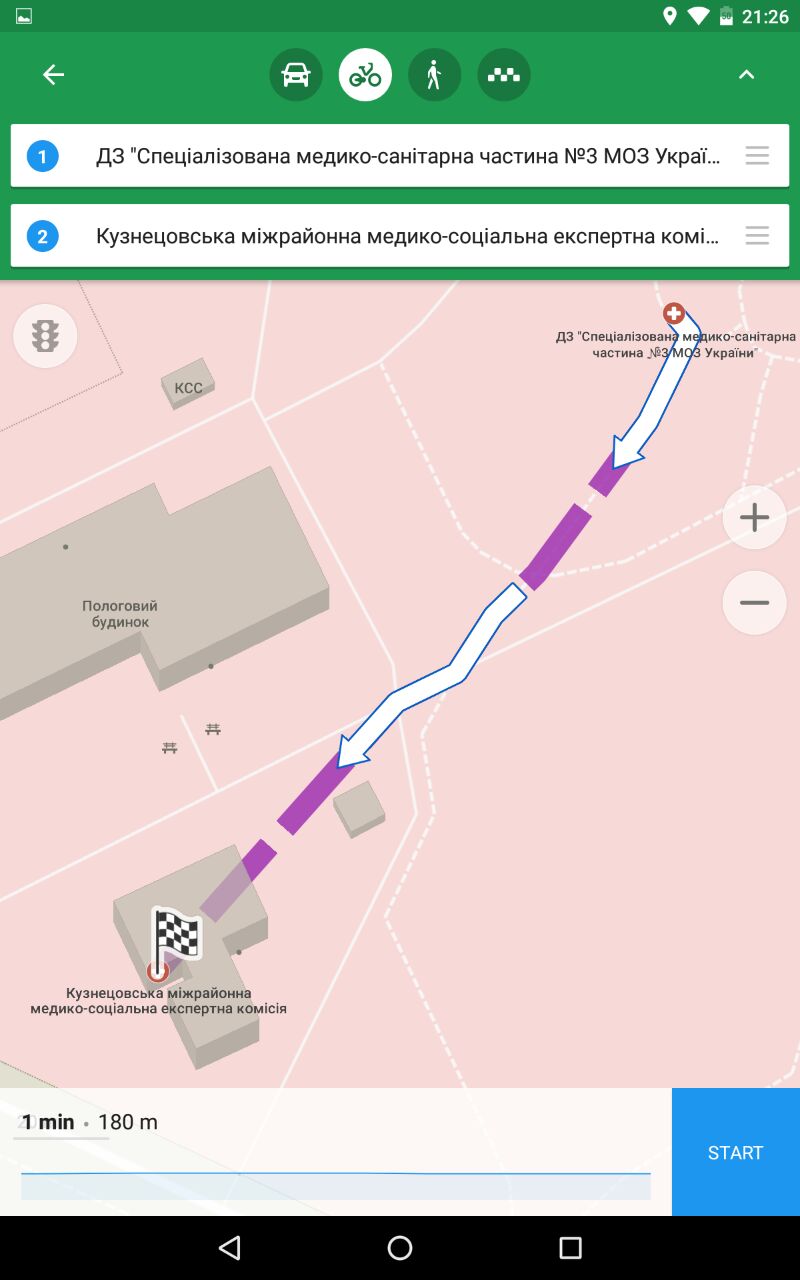Open recent apps
The width and height of the screenshot is (800, 1280).
pyautogui.click(x=570, y=1247)
